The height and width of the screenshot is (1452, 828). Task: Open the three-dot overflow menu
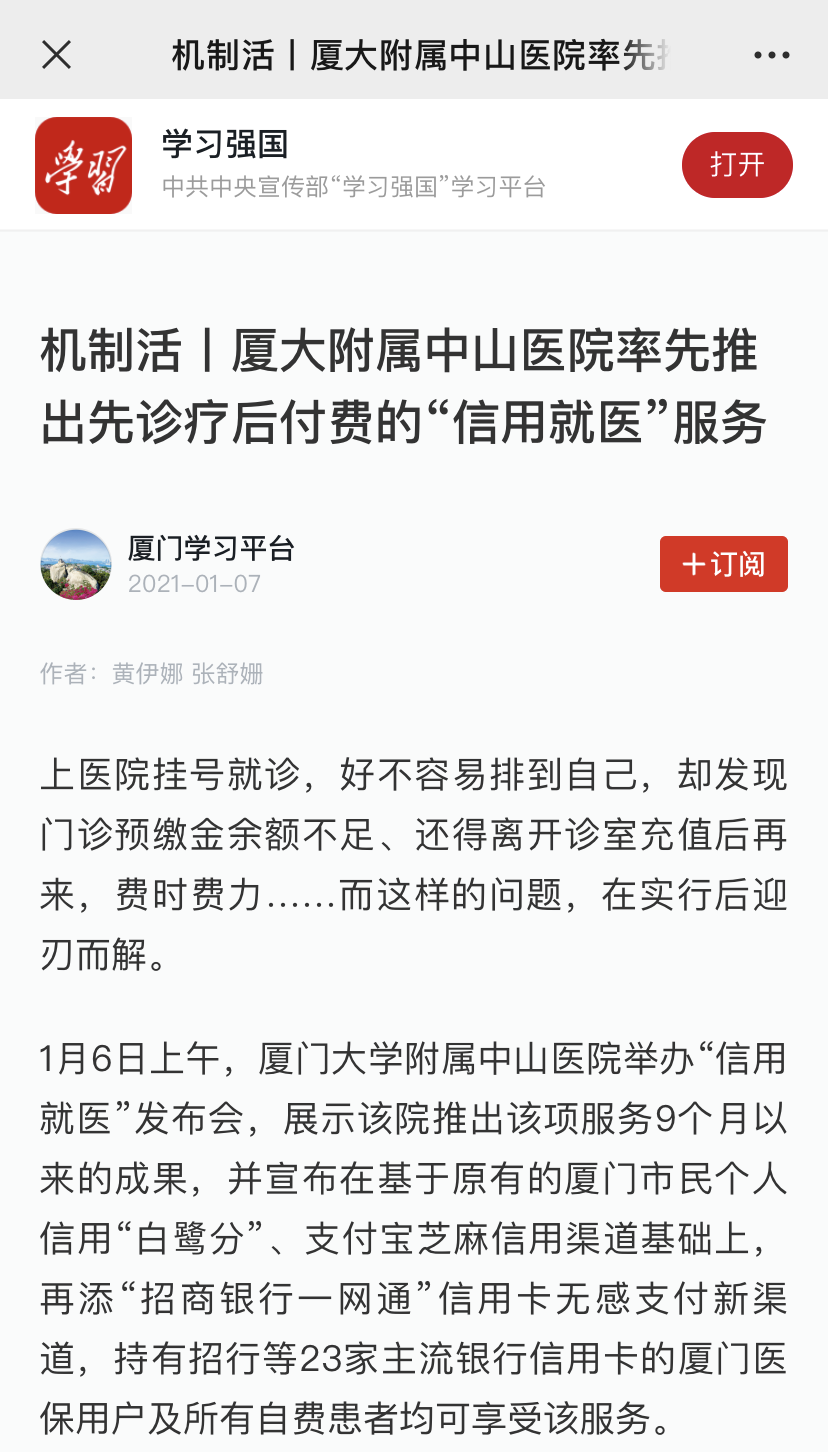coord(771,56)
